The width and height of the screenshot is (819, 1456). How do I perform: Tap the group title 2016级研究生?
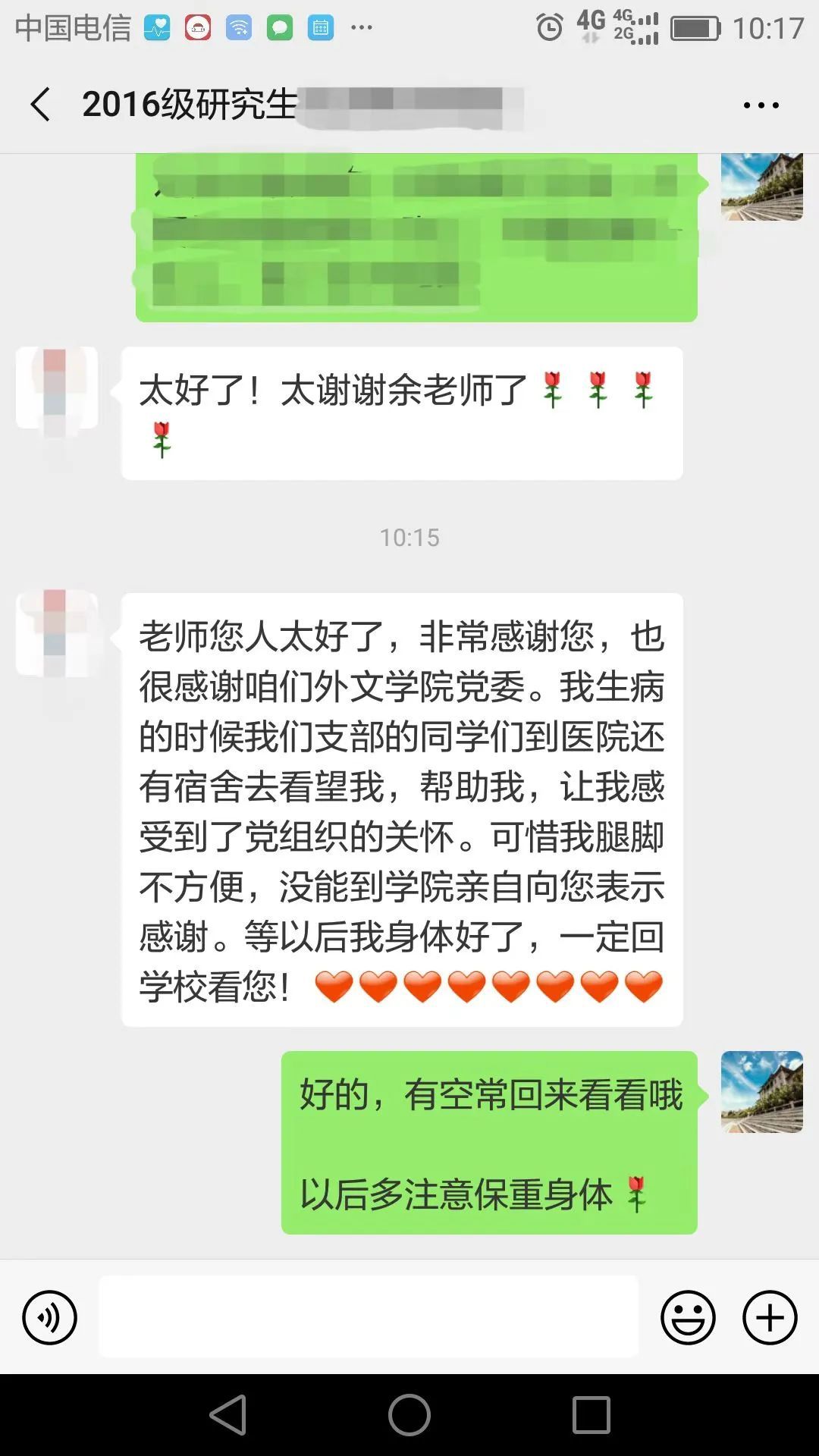190,105
